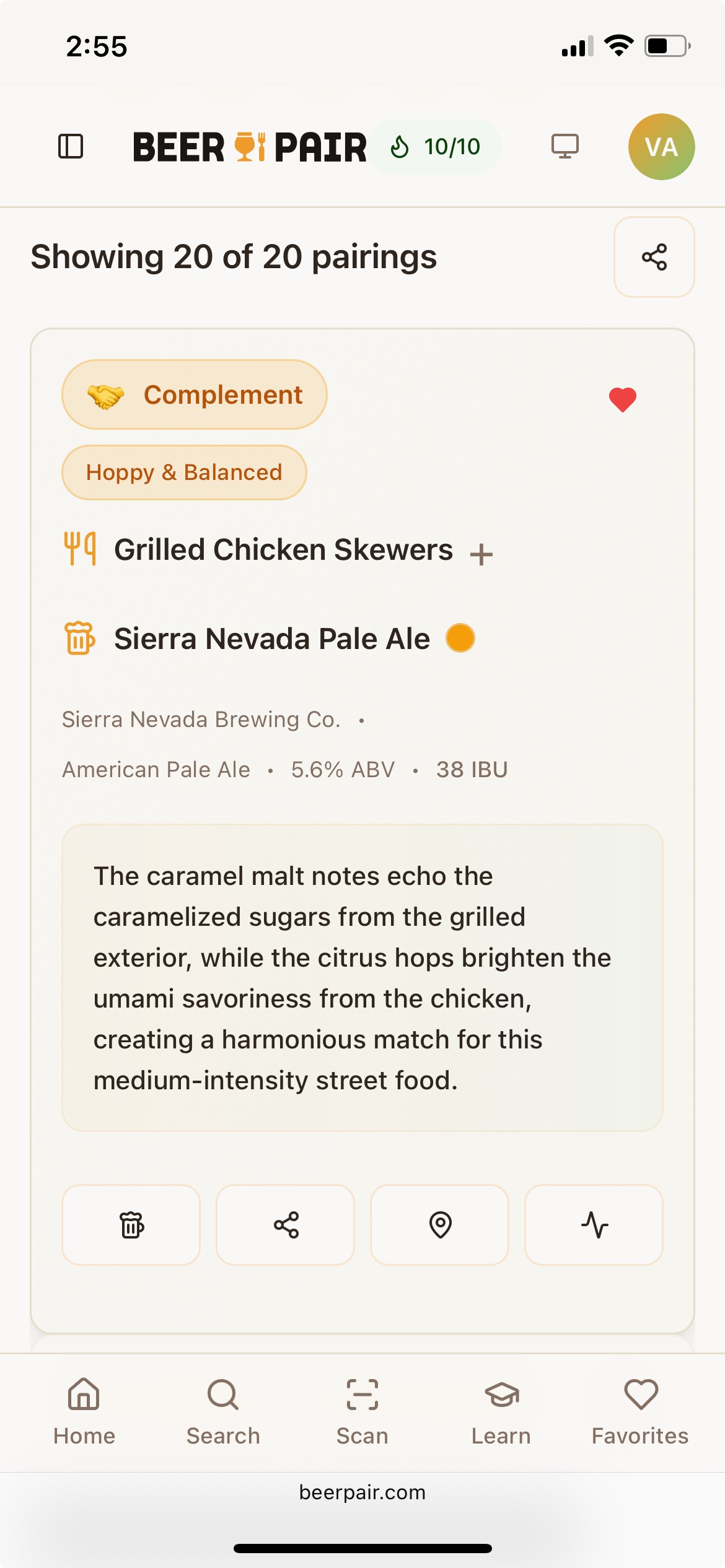Find locations for Sierra Nevada Pale Ale

(440, 1225)
